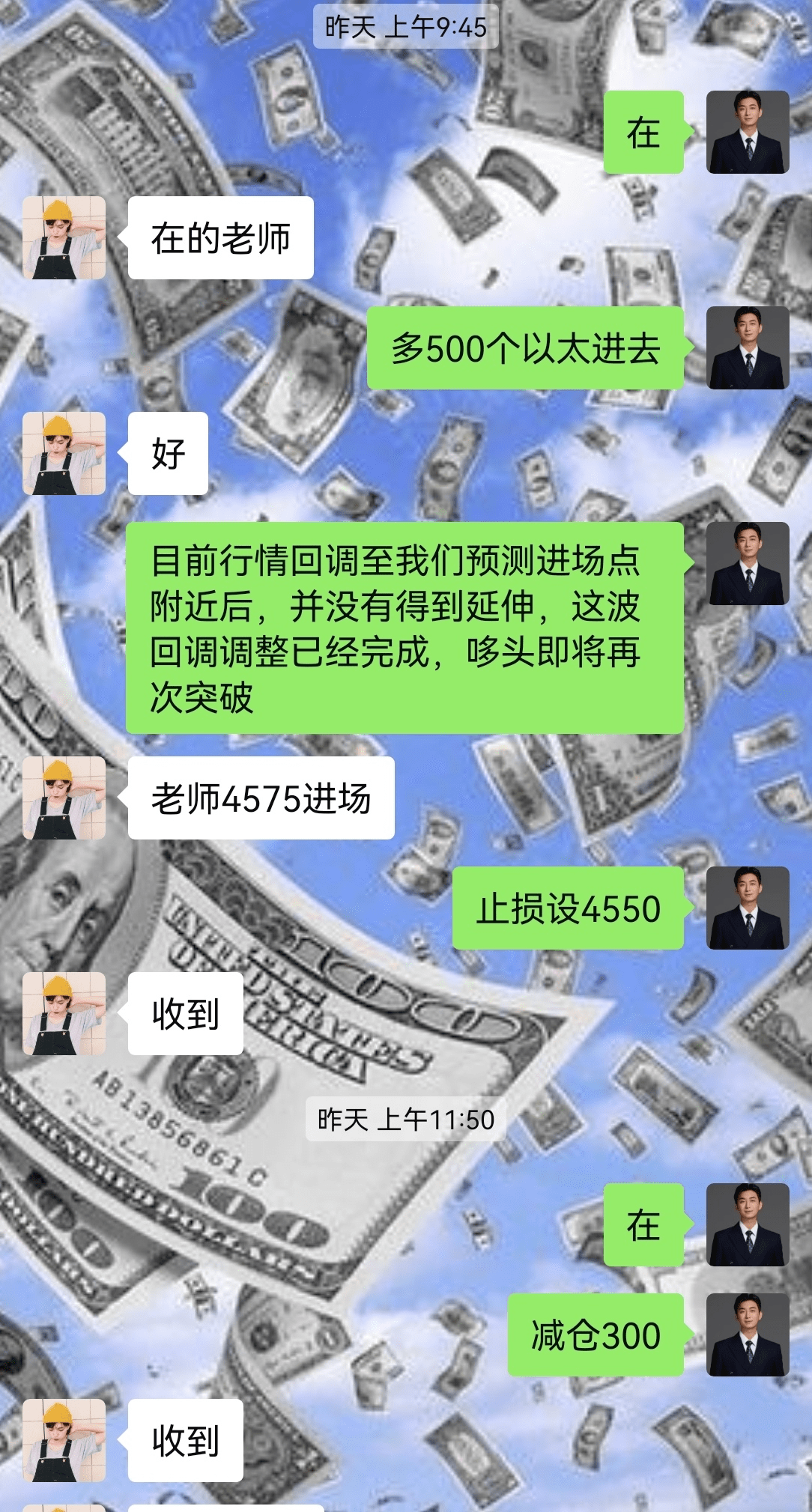Open teacher's avatar beside '多500个以太进去'
The image size is (812, 1512).
[748, 347]
